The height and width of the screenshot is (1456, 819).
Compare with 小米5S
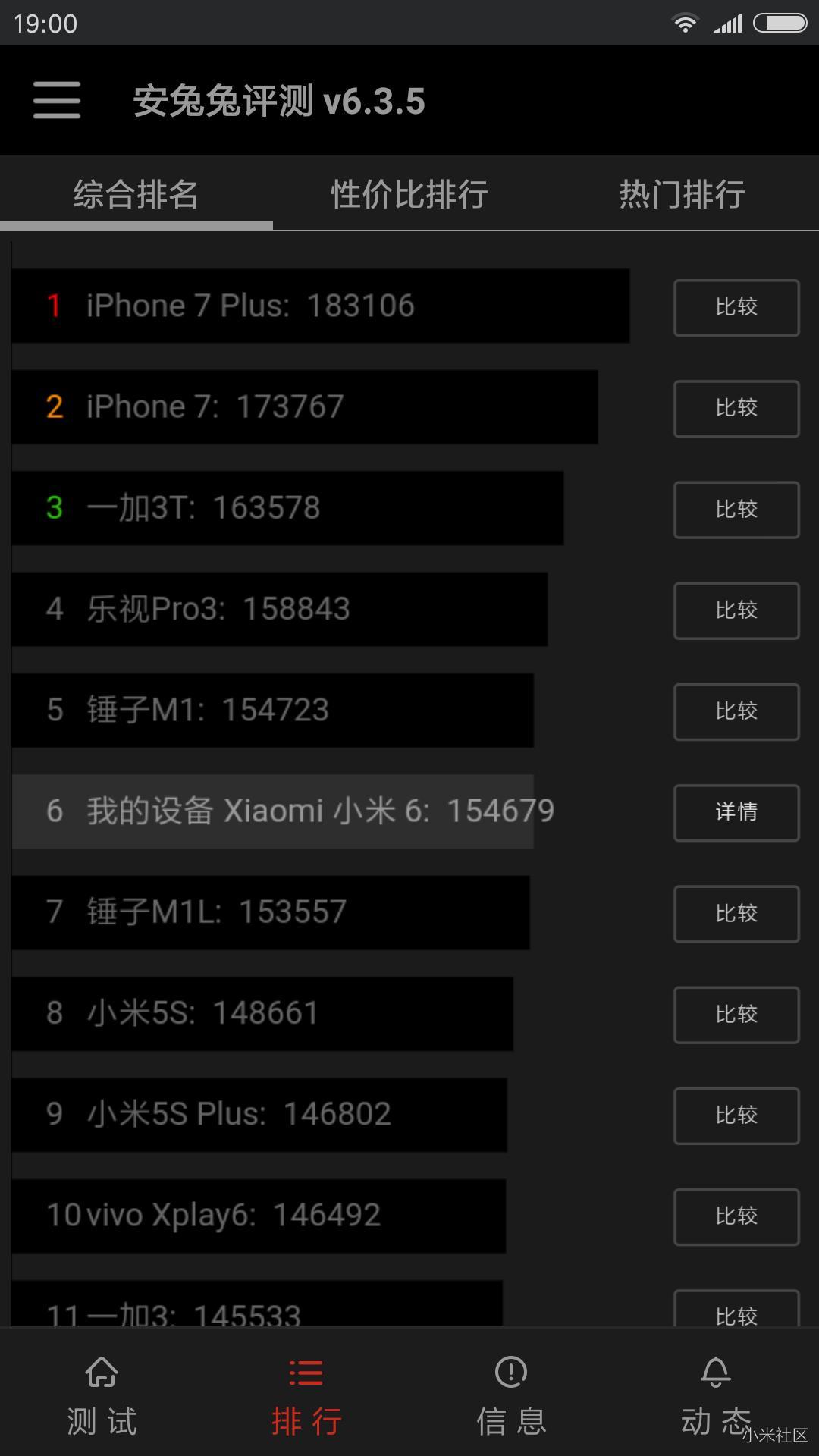pos(736,1015)
